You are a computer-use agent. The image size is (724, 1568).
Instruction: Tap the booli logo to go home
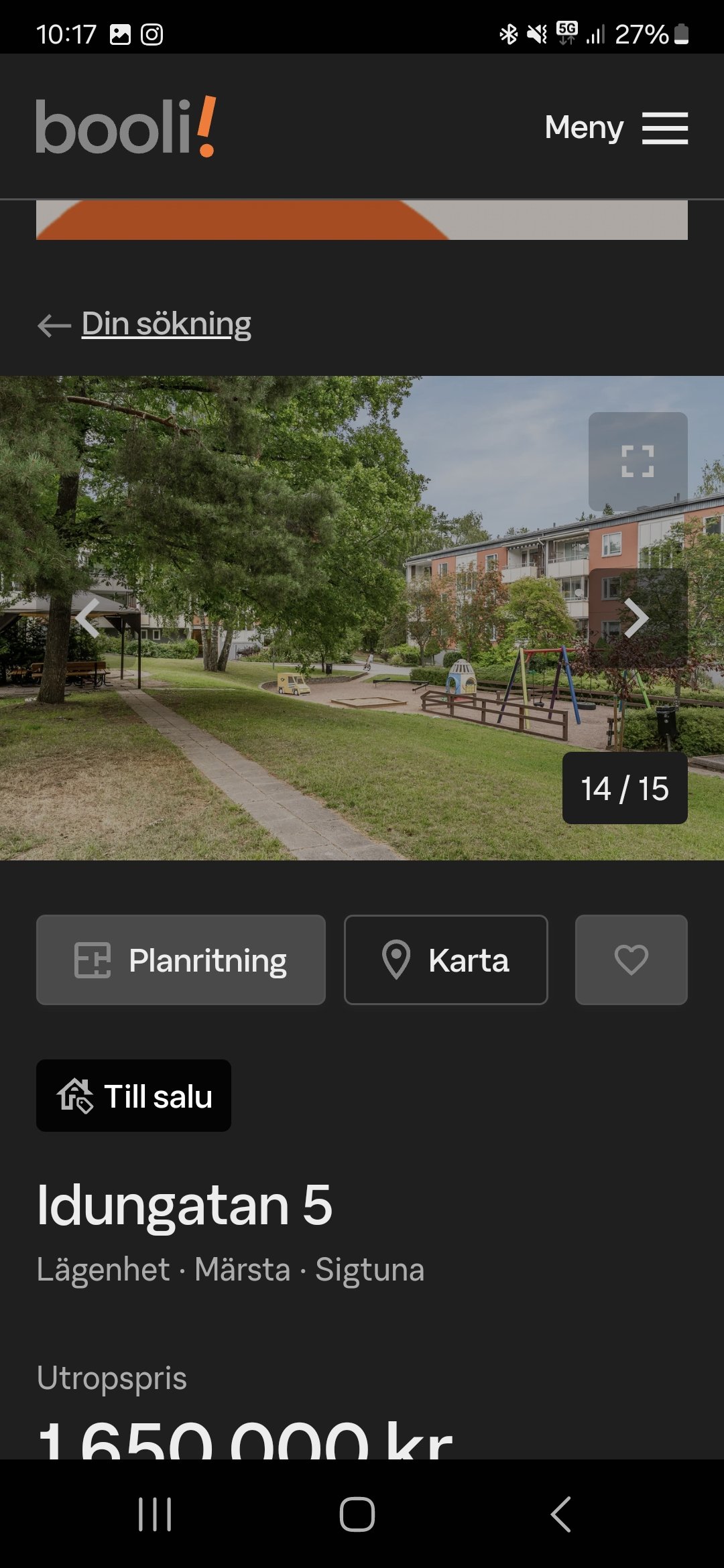click(126, 127)
